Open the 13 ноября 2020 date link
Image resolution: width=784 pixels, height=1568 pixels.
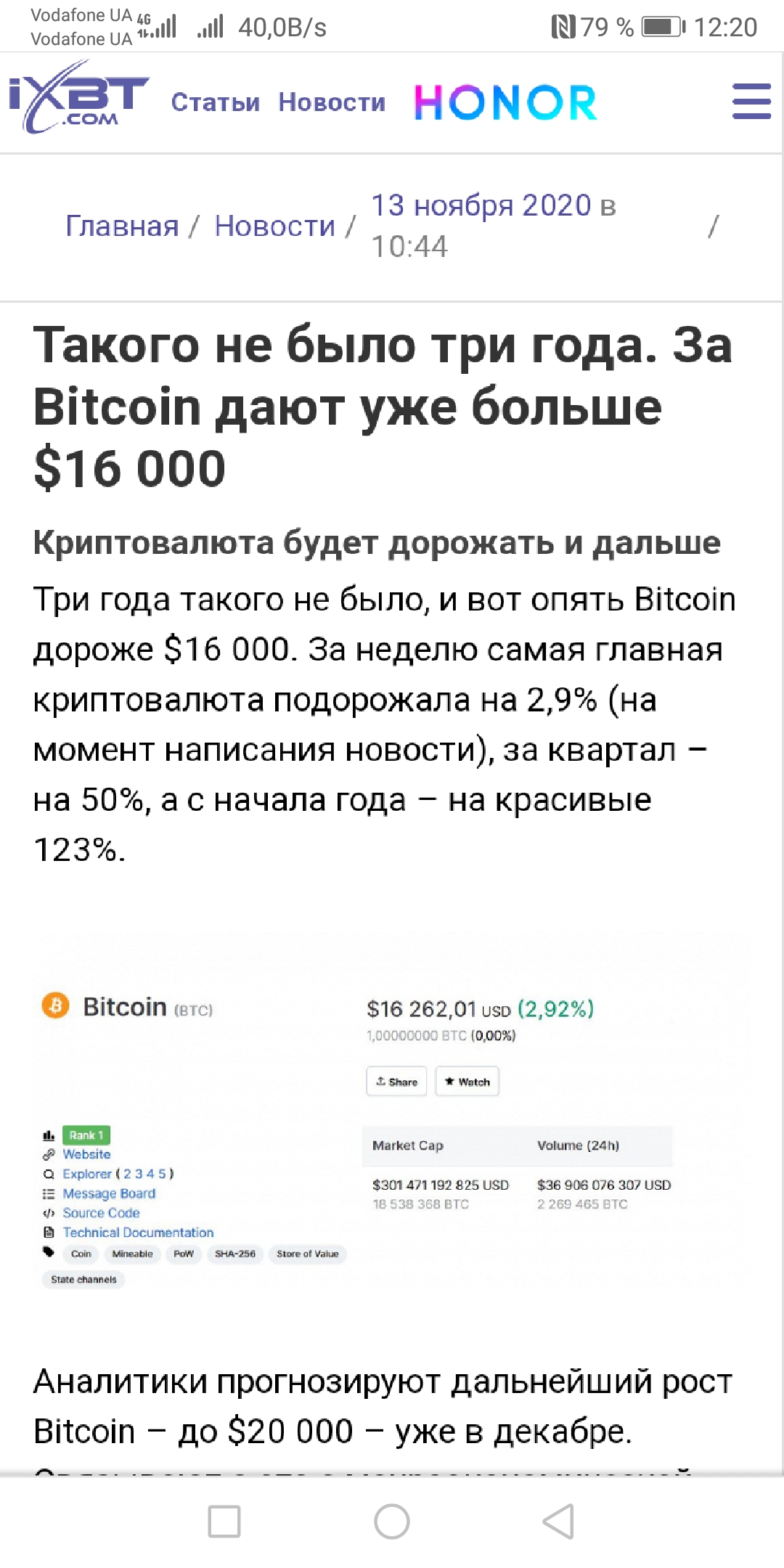[x=482, y=206]
